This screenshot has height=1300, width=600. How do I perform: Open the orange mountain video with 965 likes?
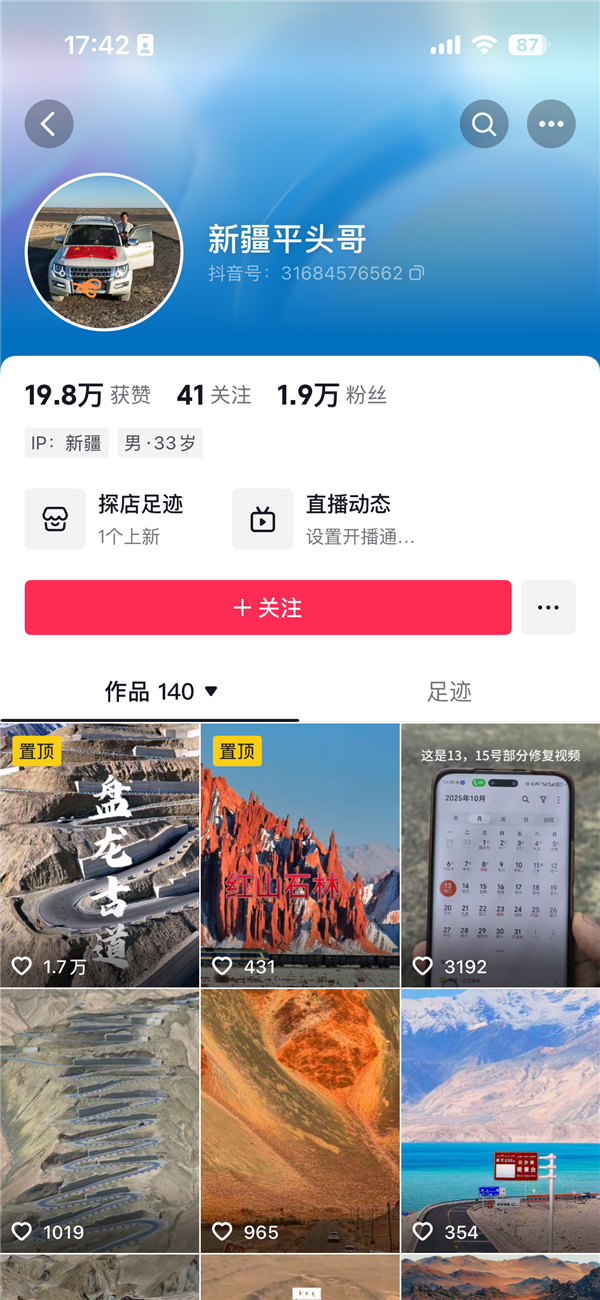(x=300, y=1120)
